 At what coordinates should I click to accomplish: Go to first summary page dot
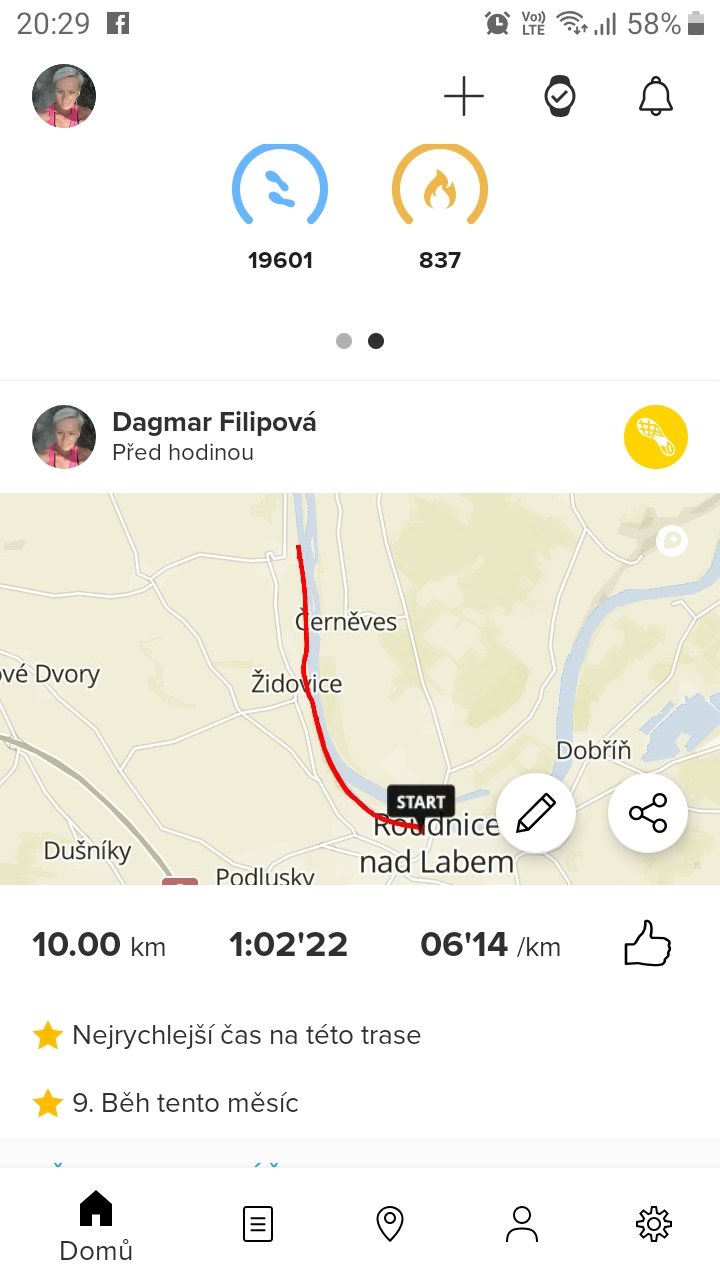[x=344, y=341]
